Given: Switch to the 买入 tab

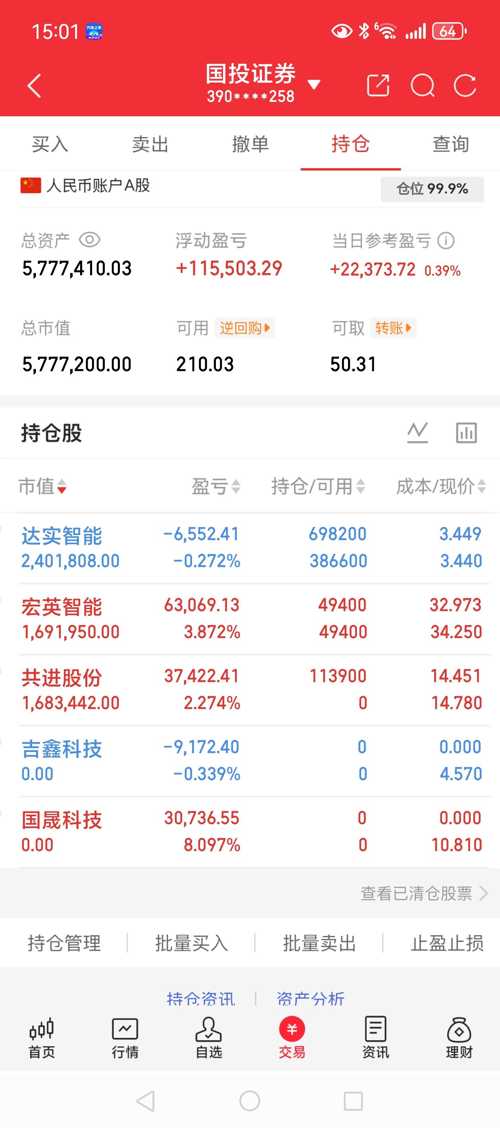Looking at the screenshot, I should coord(50,144).
